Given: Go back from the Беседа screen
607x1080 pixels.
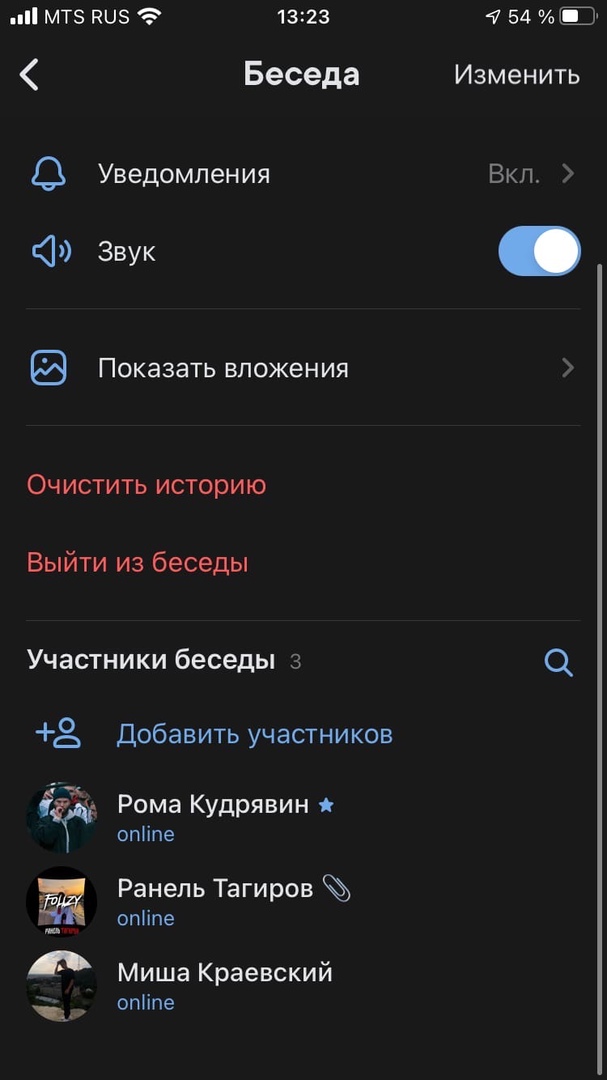Looking at the screenshot, I should point(30,75).
